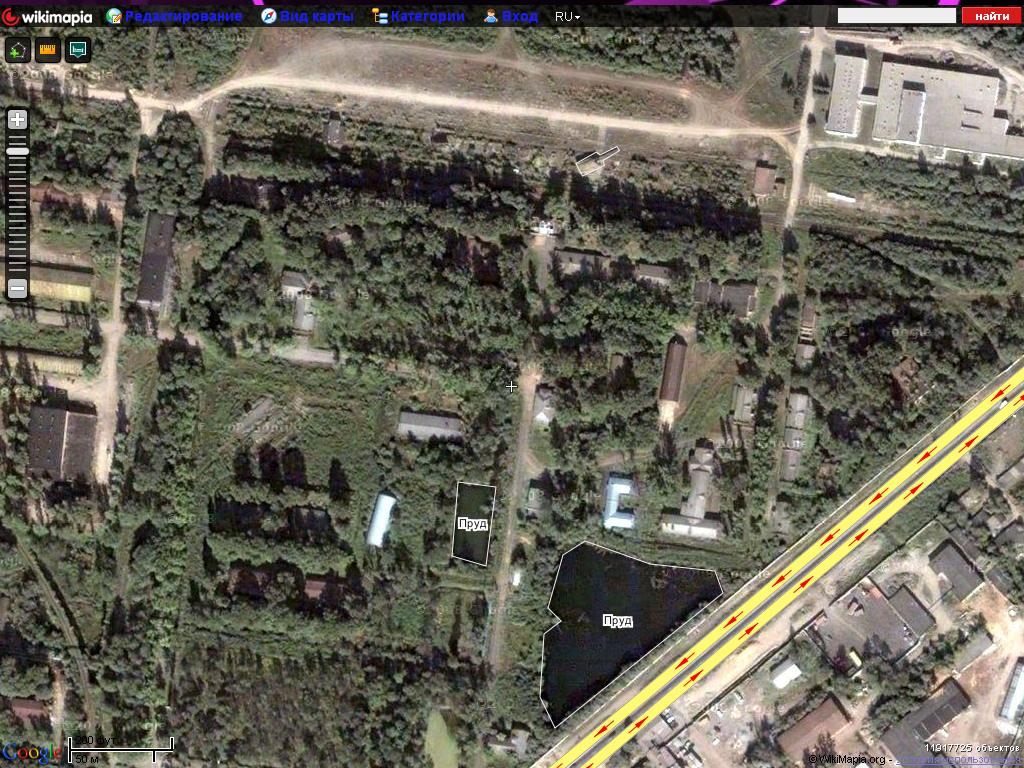Select the orange ruler measuring tool

click(x=47, y=50)
